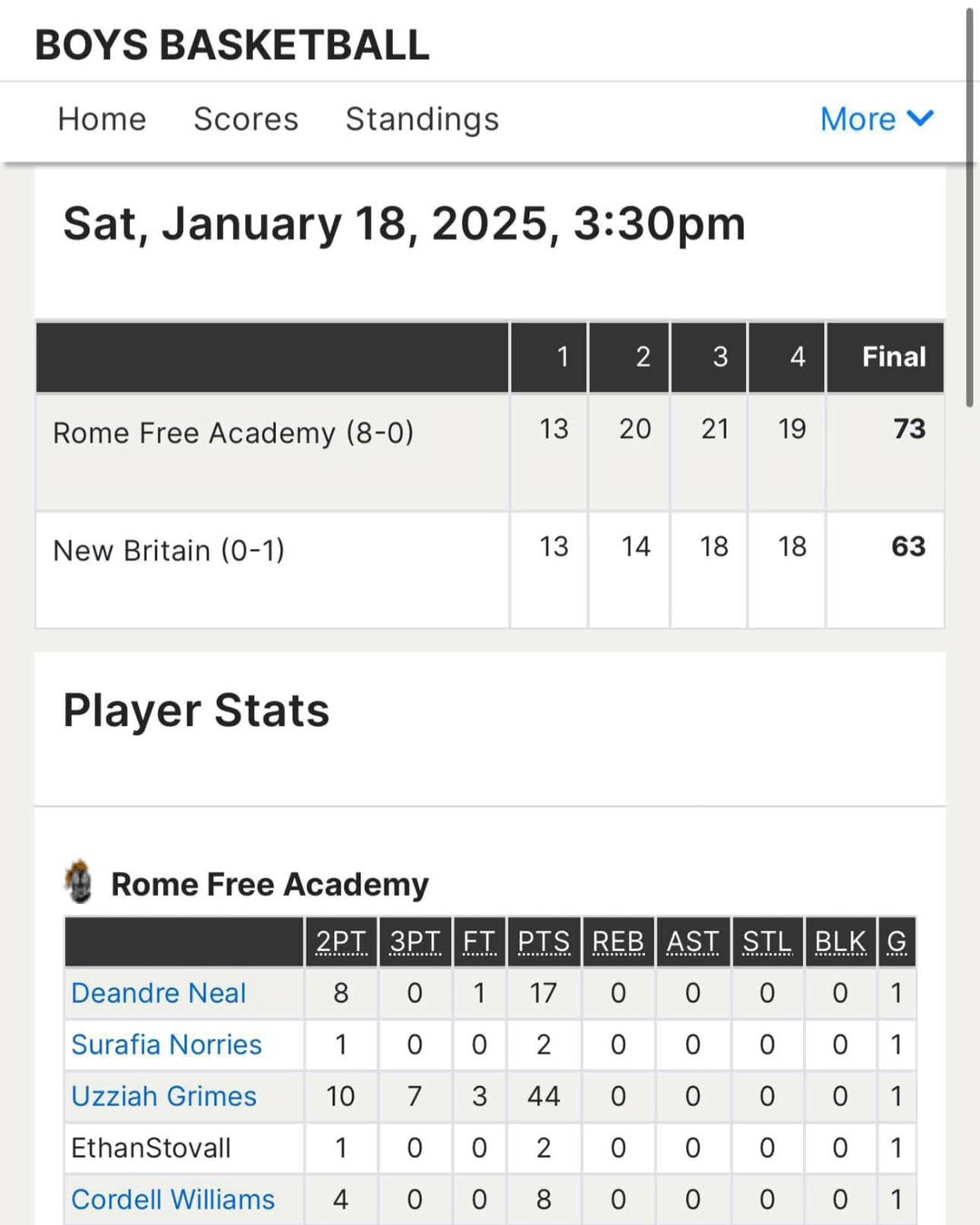Screen dimensions: 980x1225
Task: Open the Standings tab
Action: pos(422,119)
